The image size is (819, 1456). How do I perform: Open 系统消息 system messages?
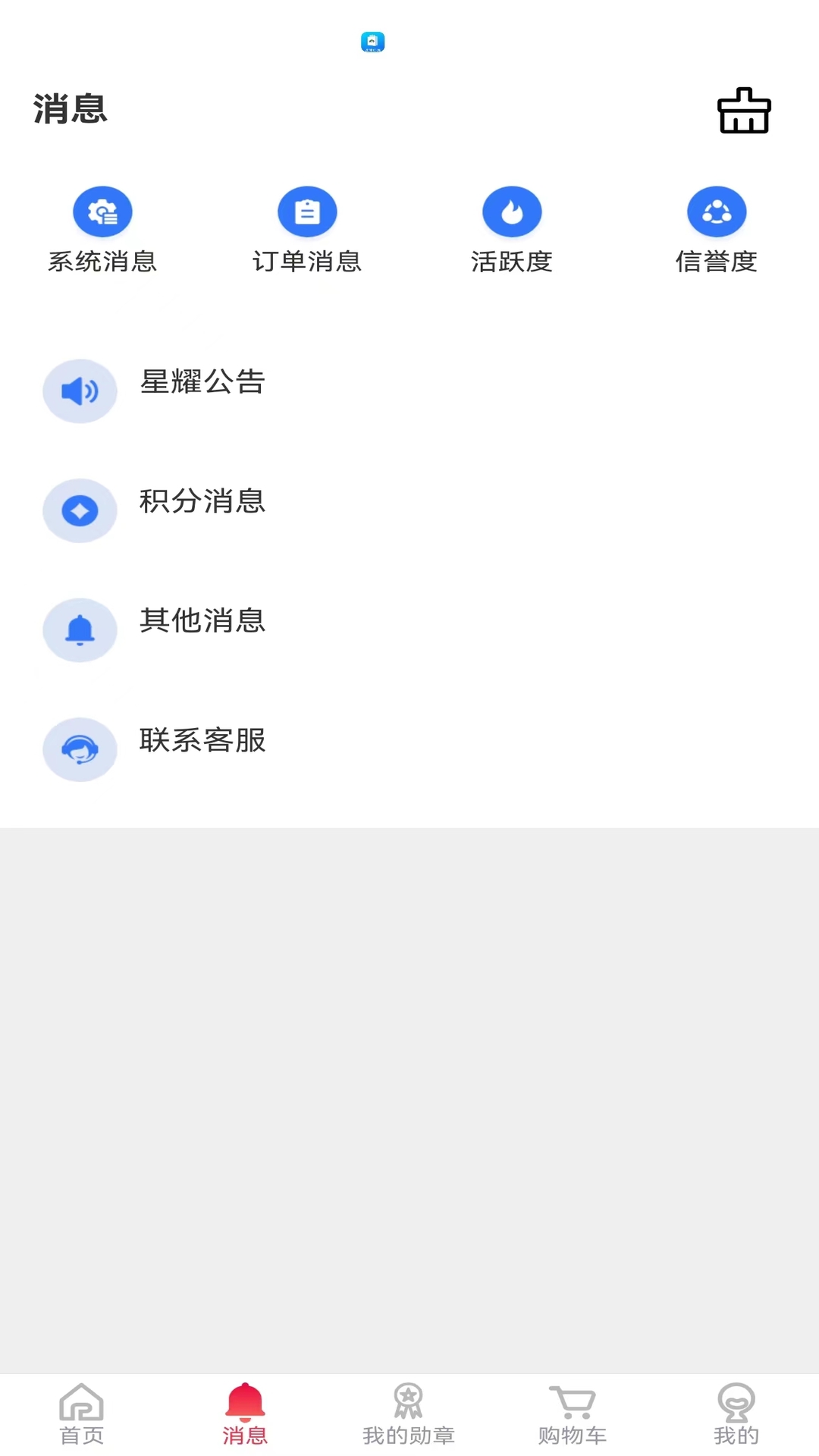pos(102,227)
